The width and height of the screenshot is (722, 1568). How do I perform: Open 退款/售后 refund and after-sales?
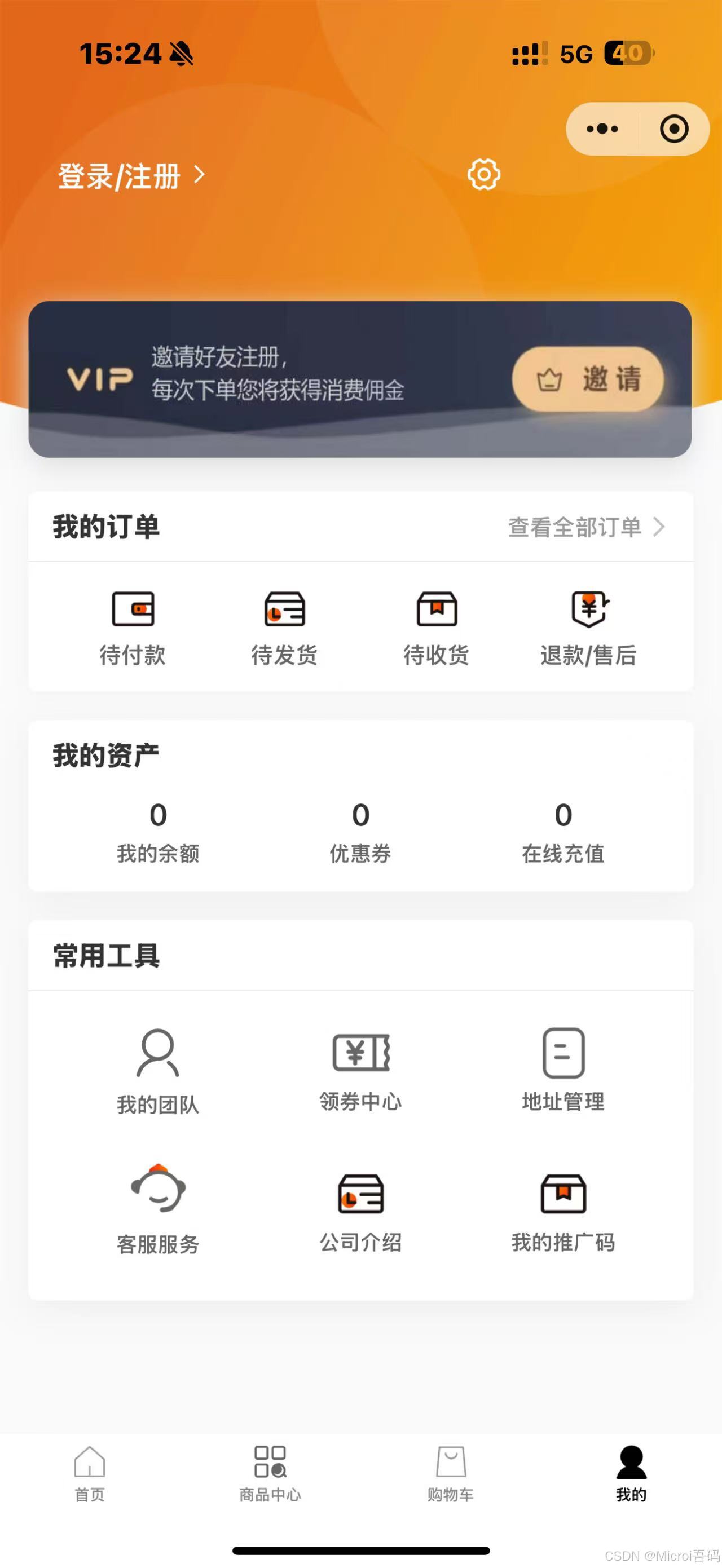coord(588,627)
